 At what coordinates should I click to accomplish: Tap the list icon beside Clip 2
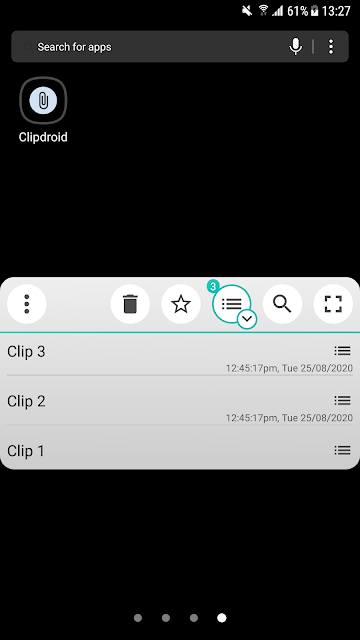[x=342, y=400]
